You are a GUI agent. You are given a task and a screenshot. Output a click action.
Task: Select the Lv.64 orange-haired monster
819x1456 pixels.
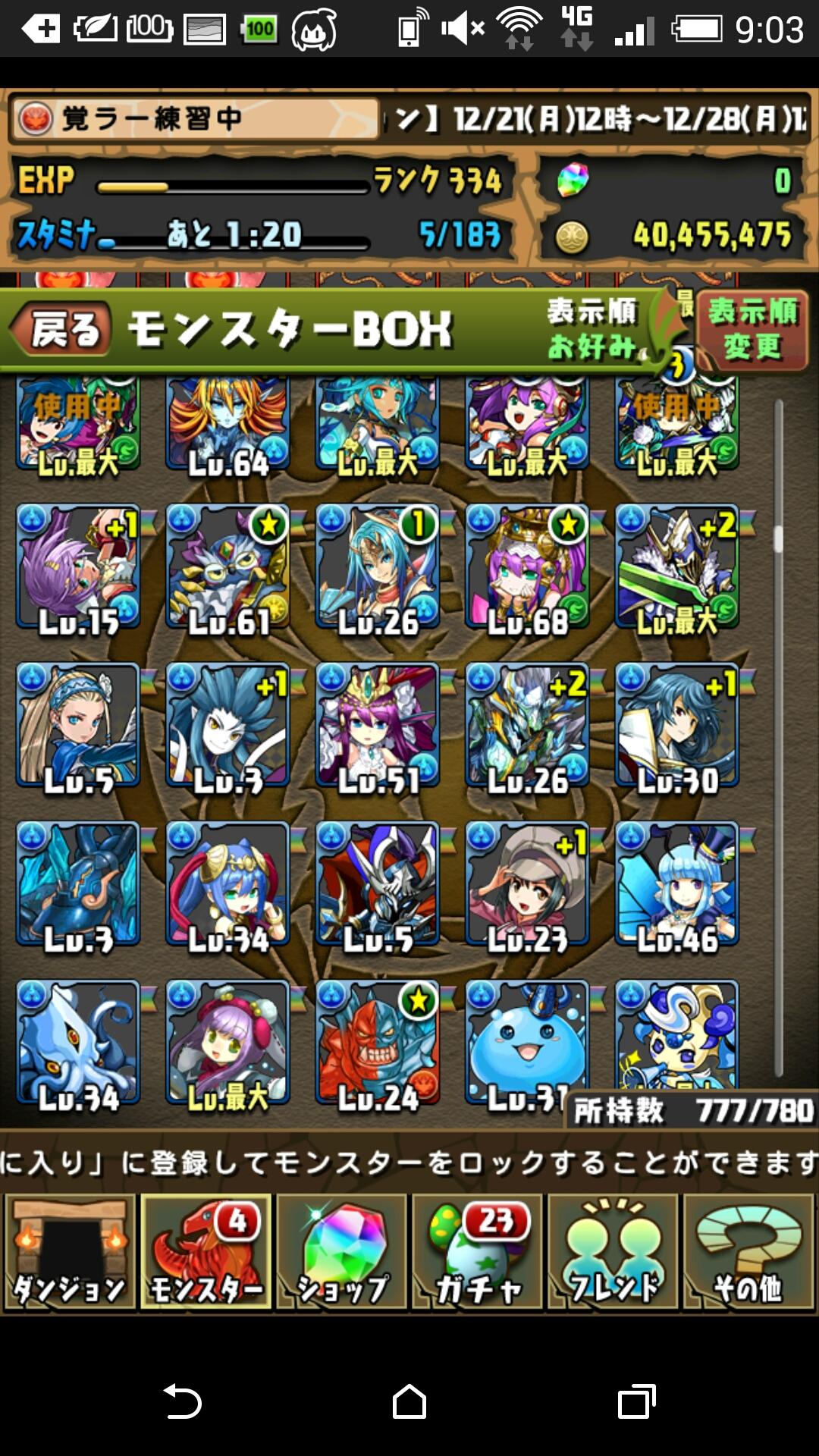[227, 426]
